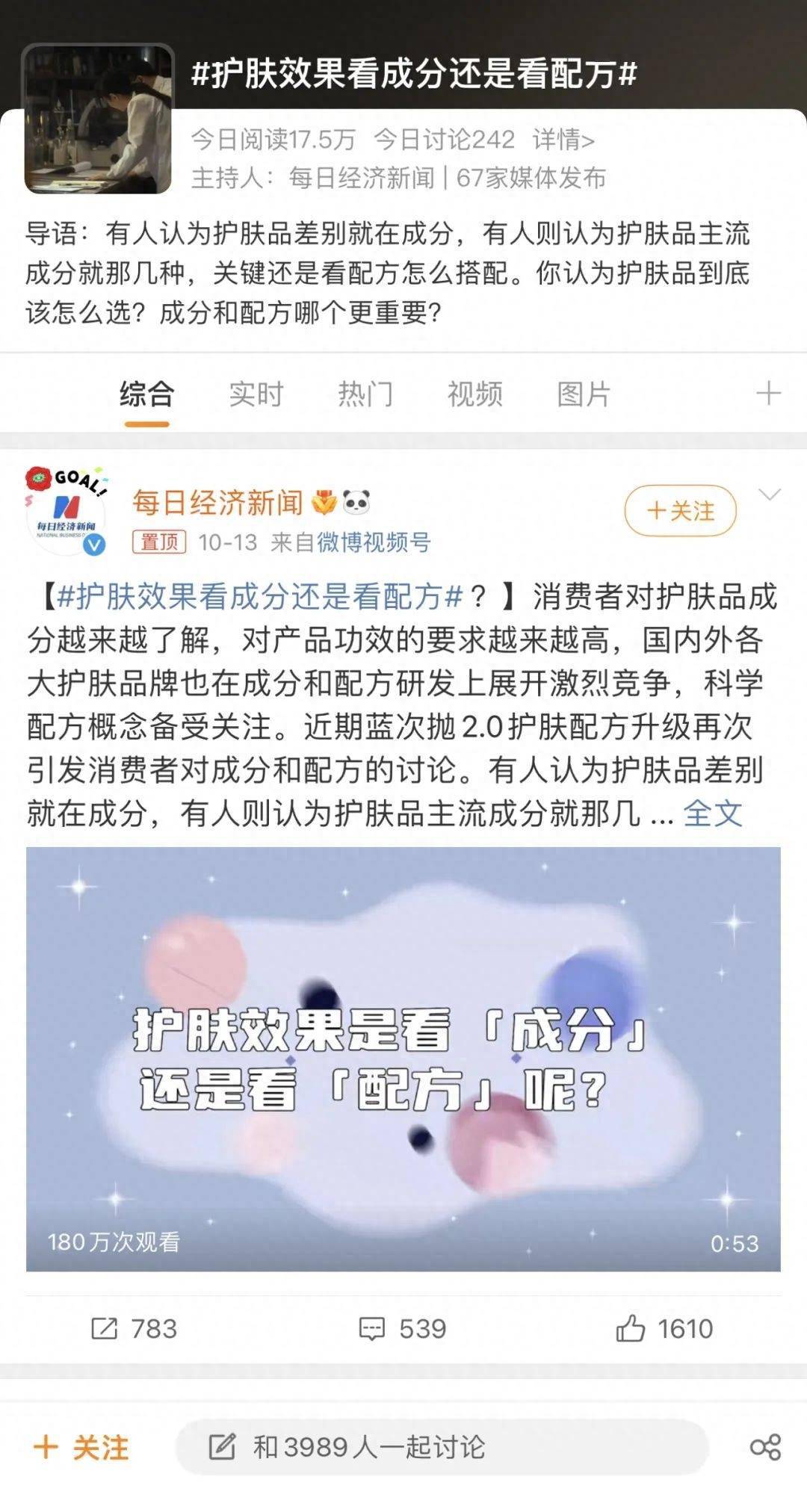Open the hashtag link in the post
The image size is (807, 1512).
click(x=260, y=597)
